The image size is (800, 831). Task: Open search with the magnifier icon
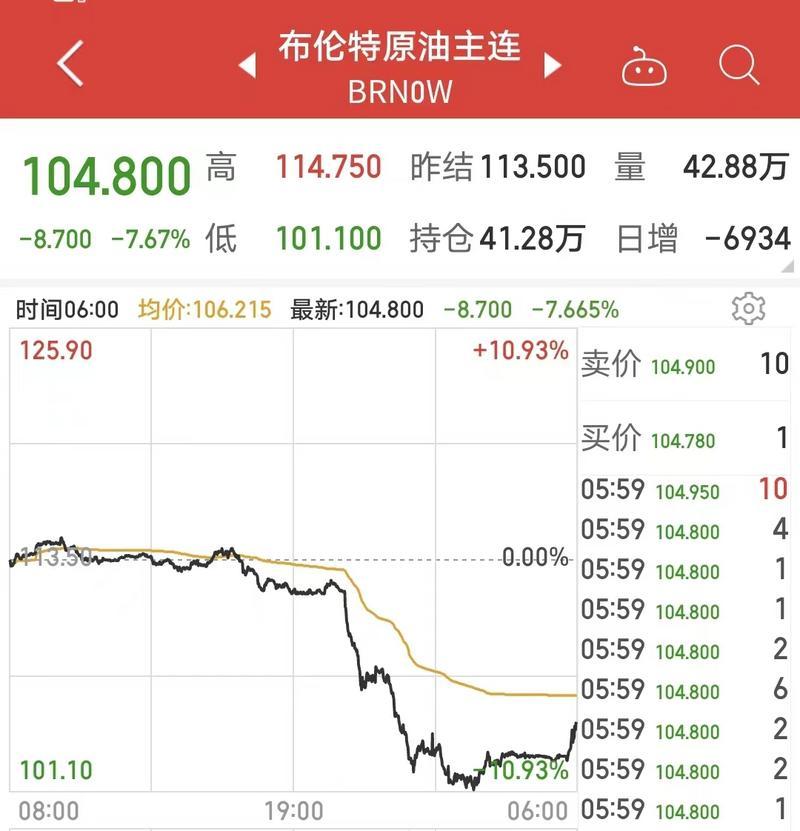(x=739, y=65)
